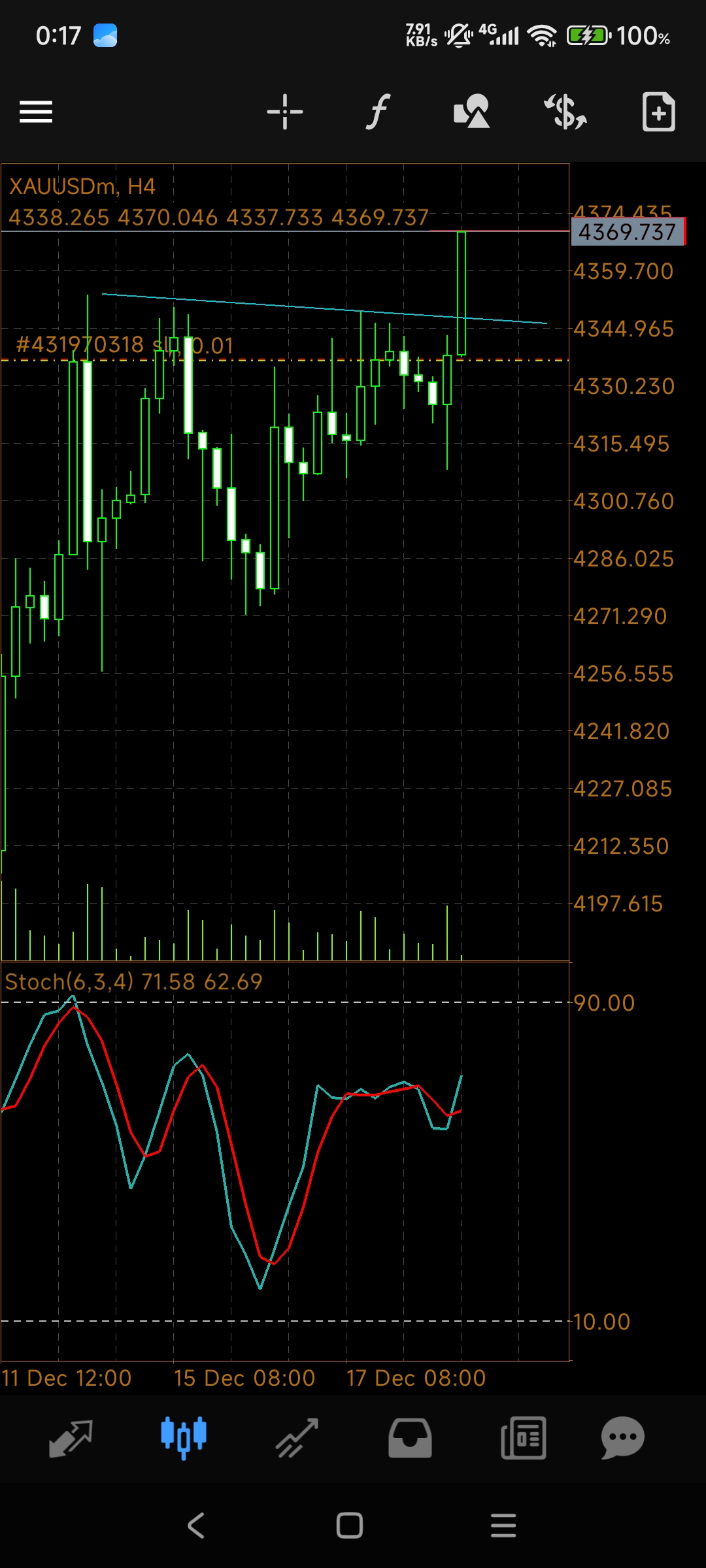Enable the crosshair cursor tool
The width and height of the screenshot is (706, 1568).
click(x=284, y=112)
